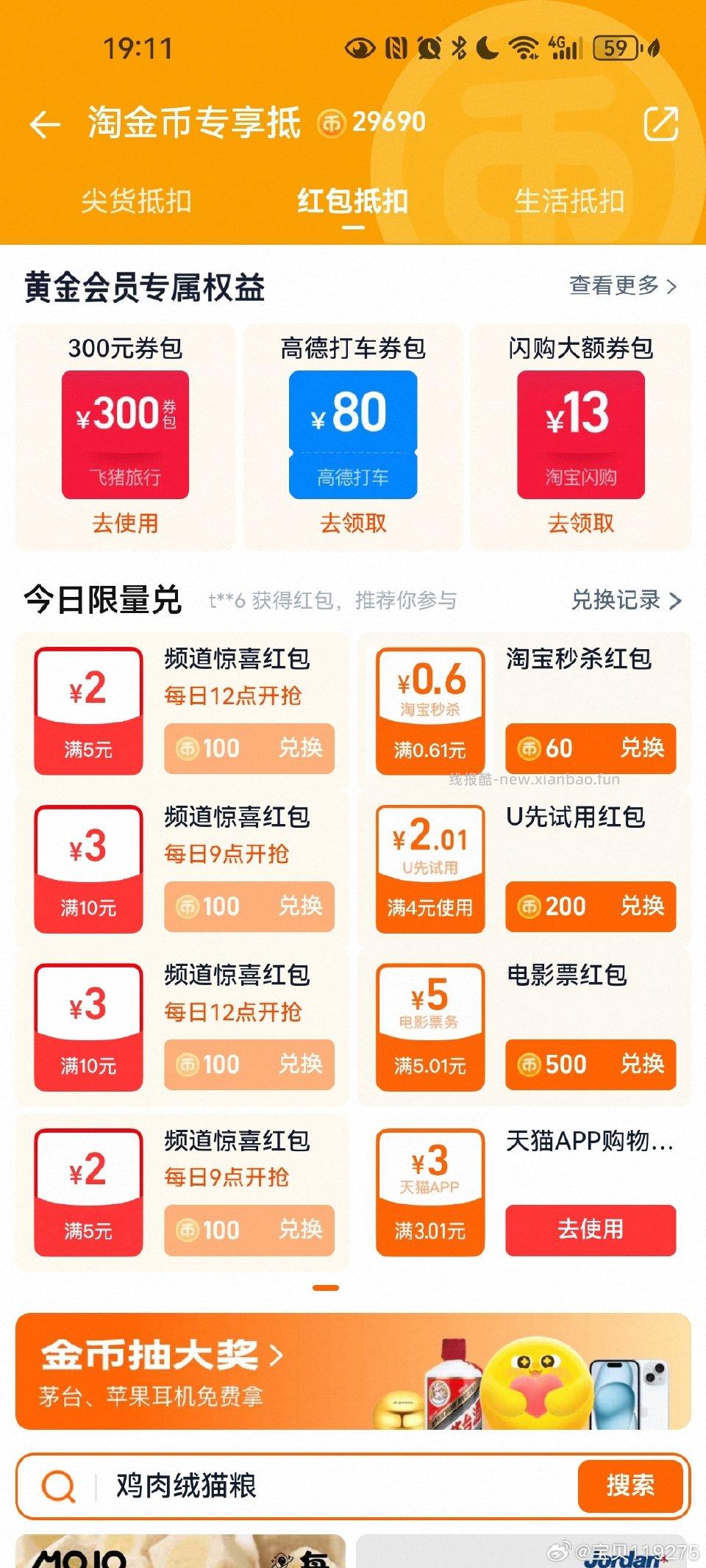Open the ¥300 飞猪旅行 coupon card
Image resolution: width=706 pixels, height=1568 pixels.
click(125, 434)
